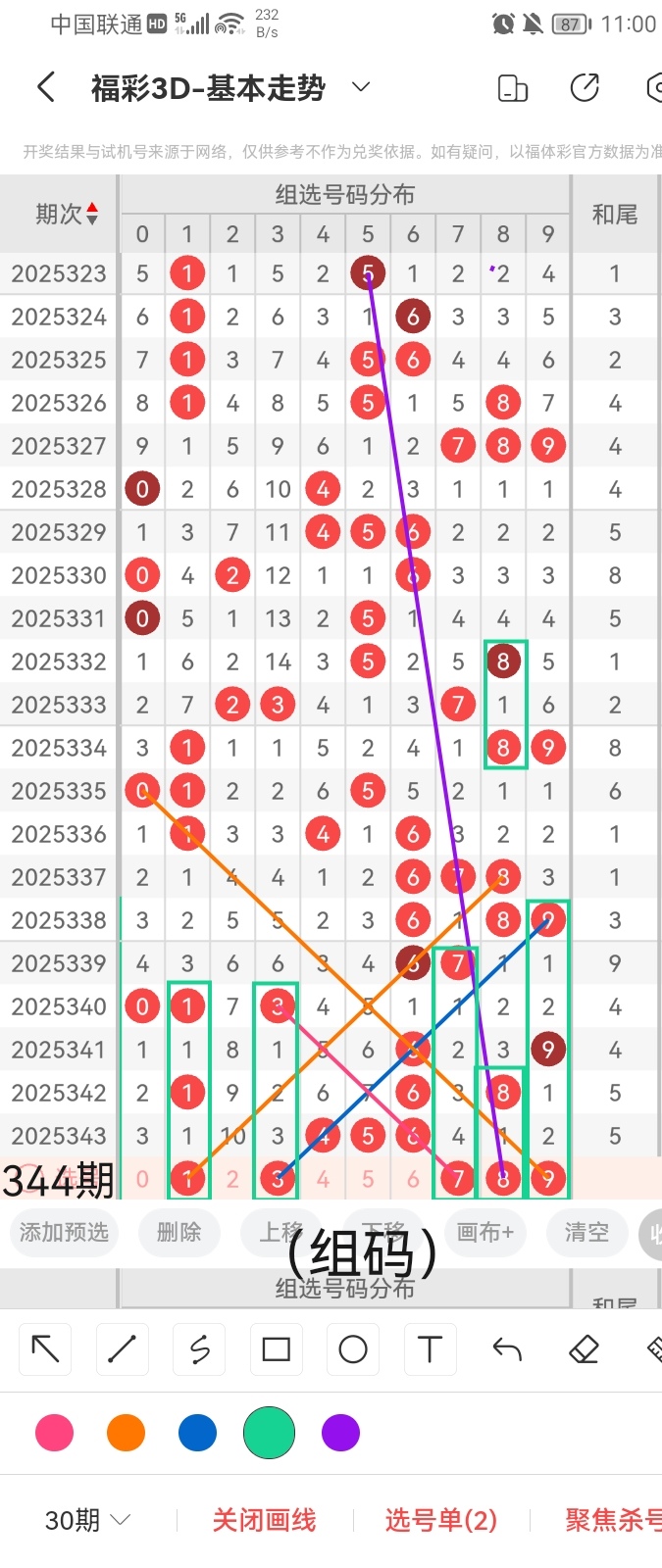Tap 关闭画线 to close drawing
The width and height of the screenshot is (662, 1568).
264,1520
